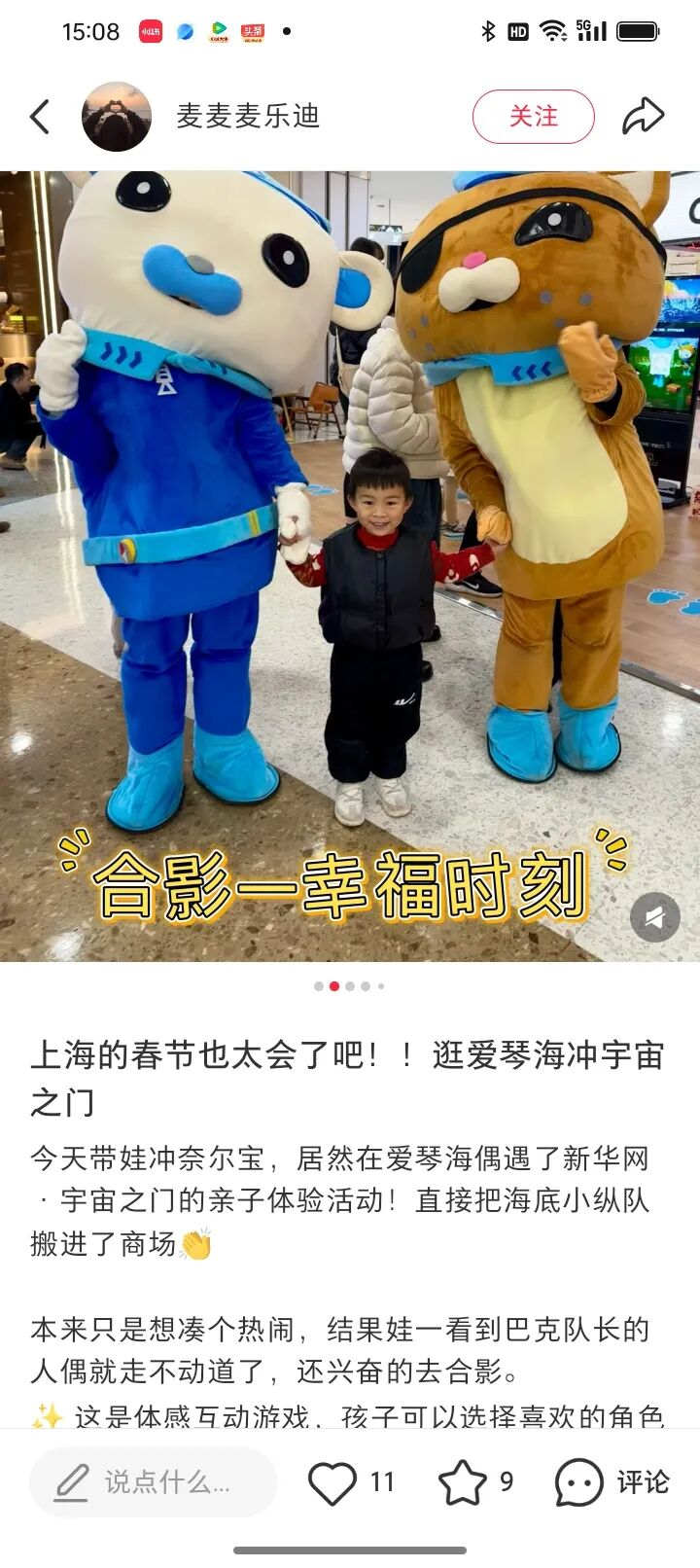Open 麦麦麦乐迪's profile avatar
Screen dimensions: 700x1568
117,117
